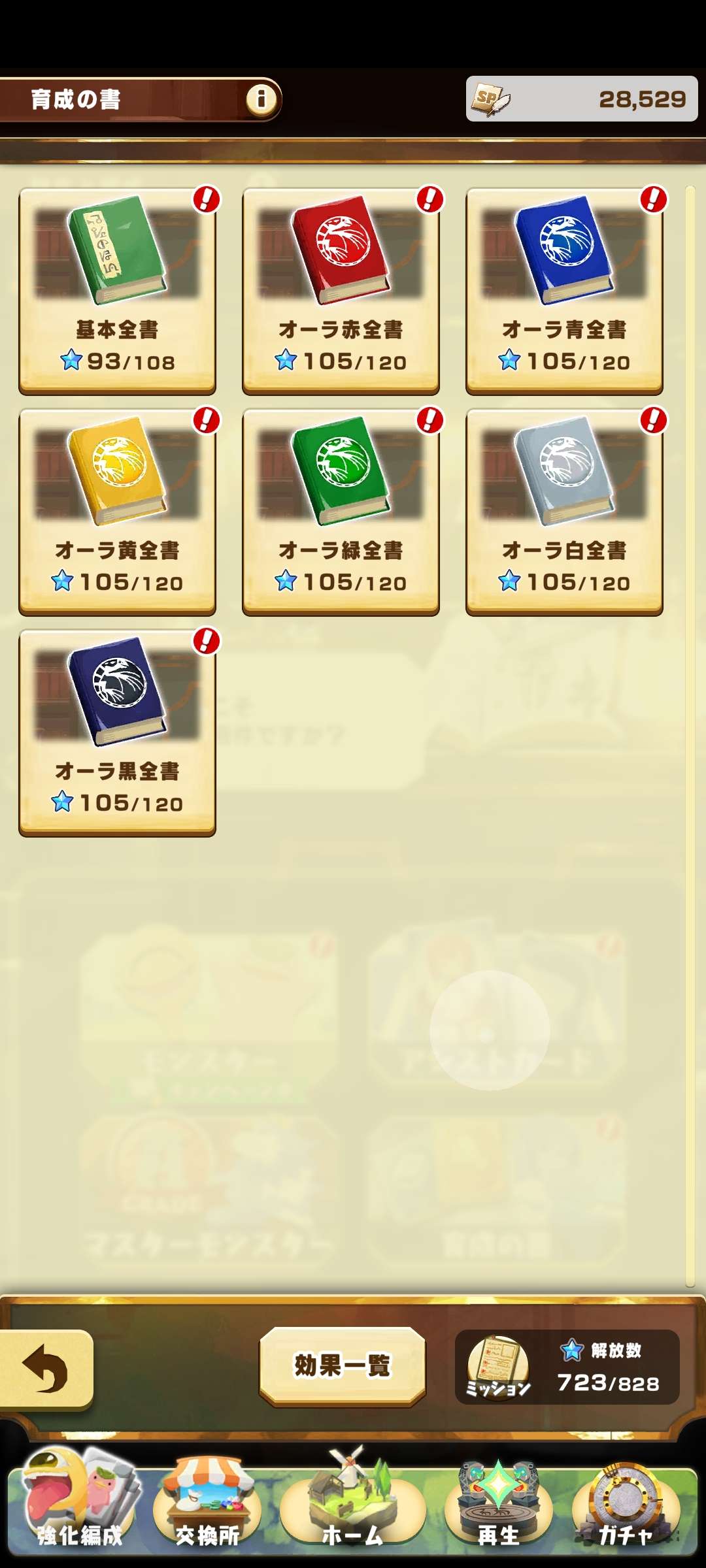Switch to the 強化編成 tab
Screen dimensions: 706x1568
(78, 1509)
